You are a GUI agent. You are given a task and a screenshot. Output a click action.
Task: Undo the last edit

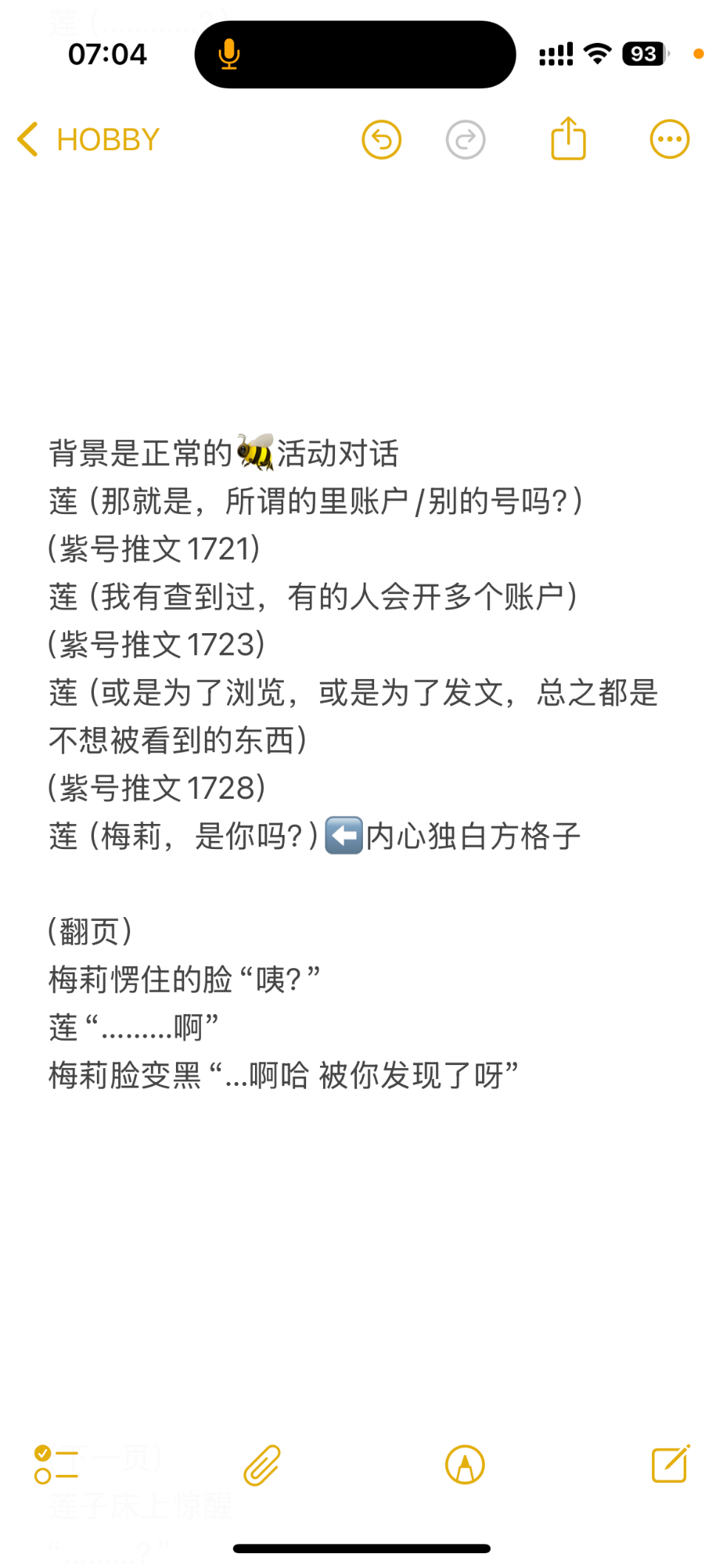(x=381, y=140)
